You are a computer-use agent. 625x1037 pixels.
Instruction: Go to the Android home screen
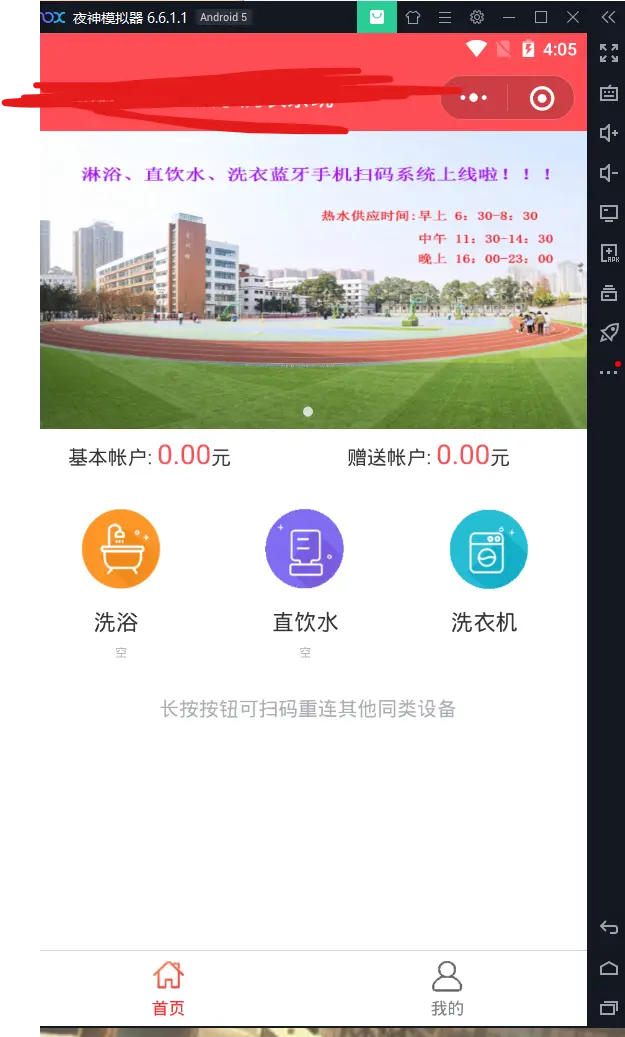[608, 968]
